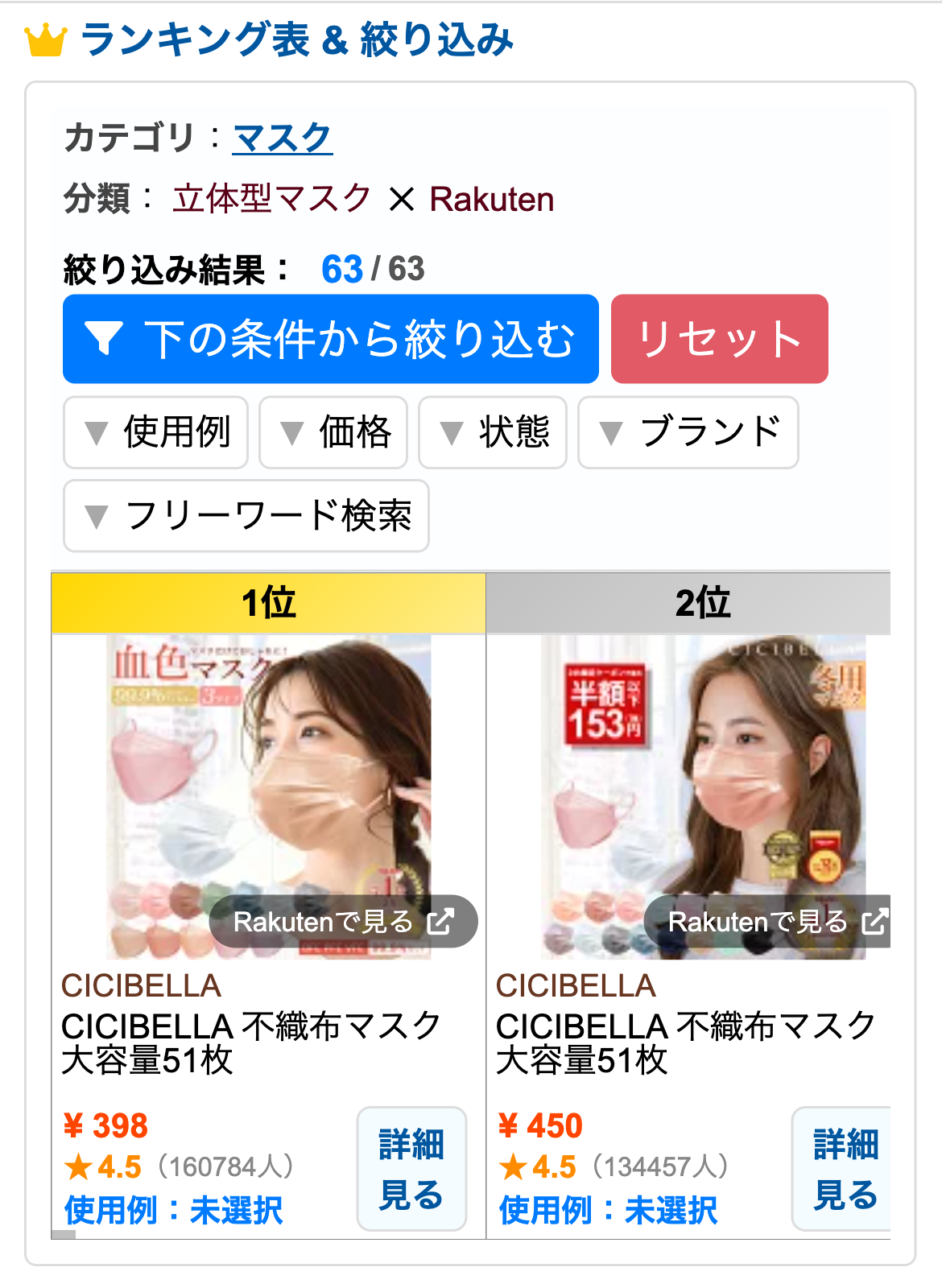Tap 下の条件から絞り込む filter button

(x=330, y=339)
